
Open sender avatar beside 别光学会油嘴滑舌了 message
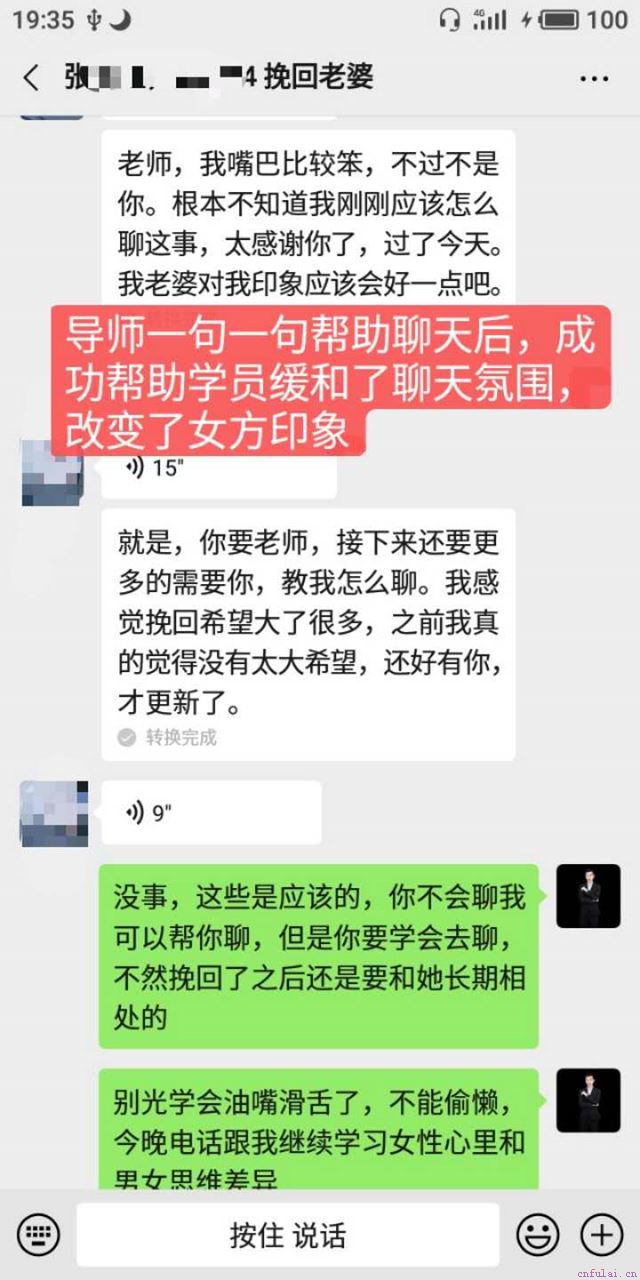588,1100
